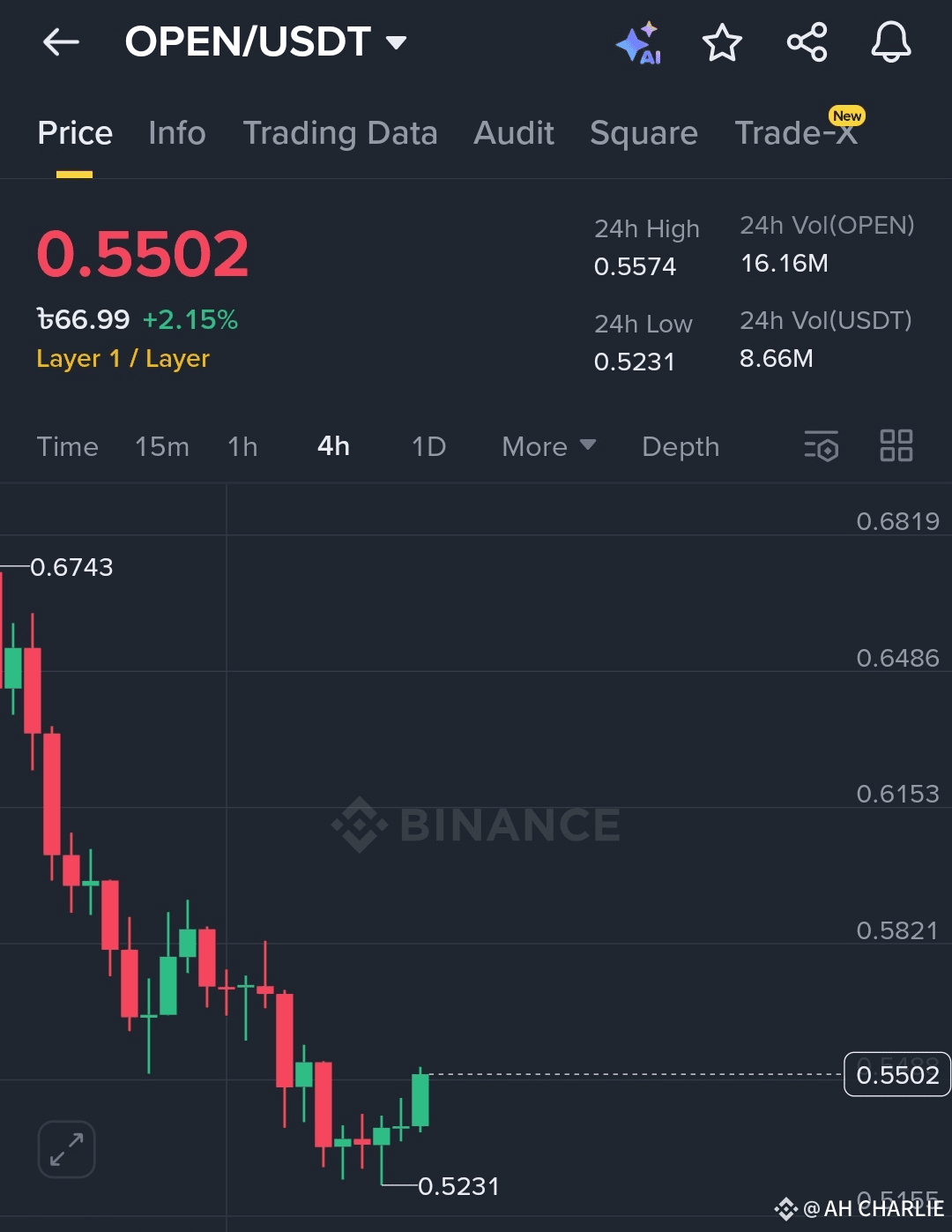Open the Audit tab
Image resolution: width=952 pixels, height=1232 pixels.
514,133
